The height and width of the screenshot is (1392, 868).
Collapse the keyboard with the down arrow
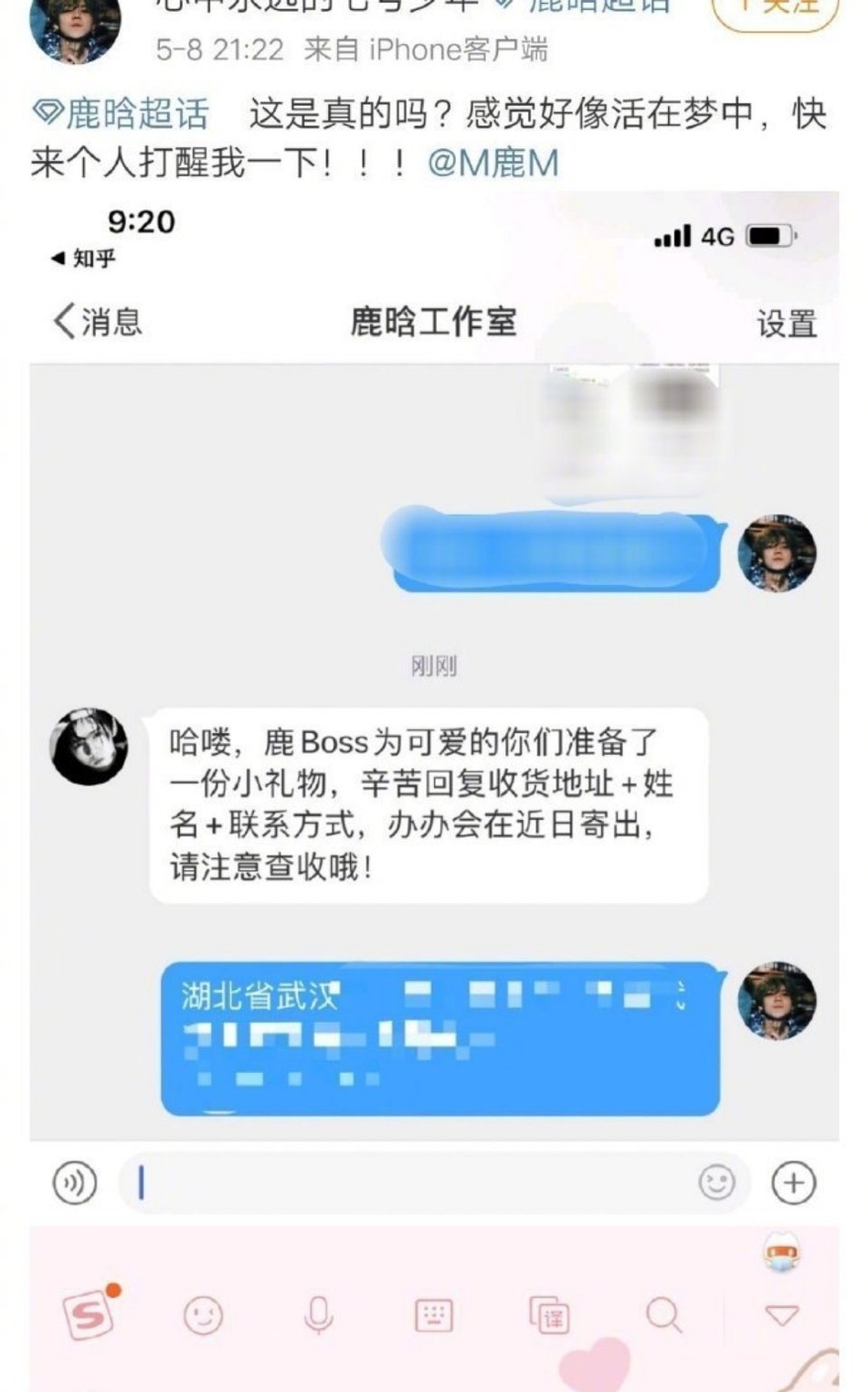[x=779, y=1316]
